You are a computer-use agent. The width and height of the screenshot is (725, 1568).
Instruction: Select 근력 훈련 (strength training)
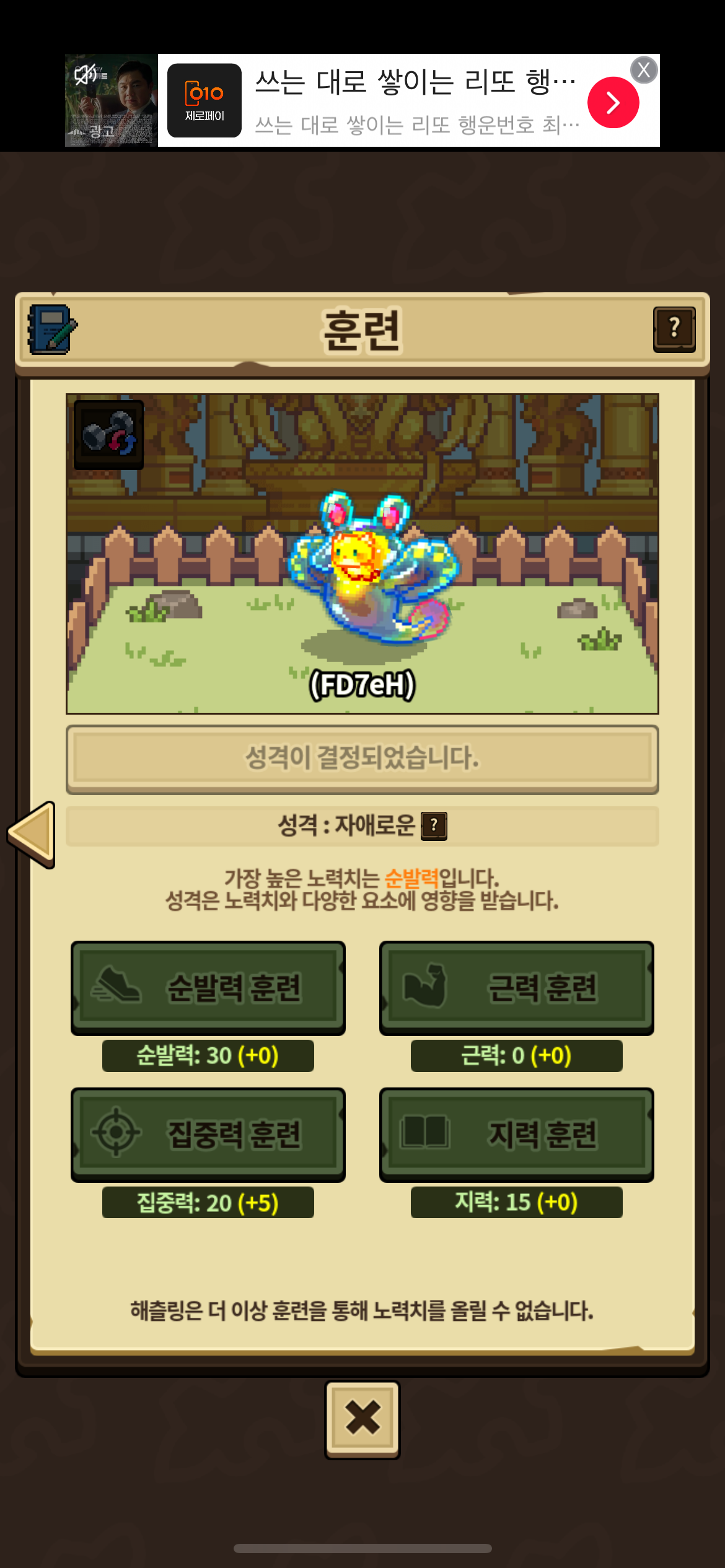[516, 987]
